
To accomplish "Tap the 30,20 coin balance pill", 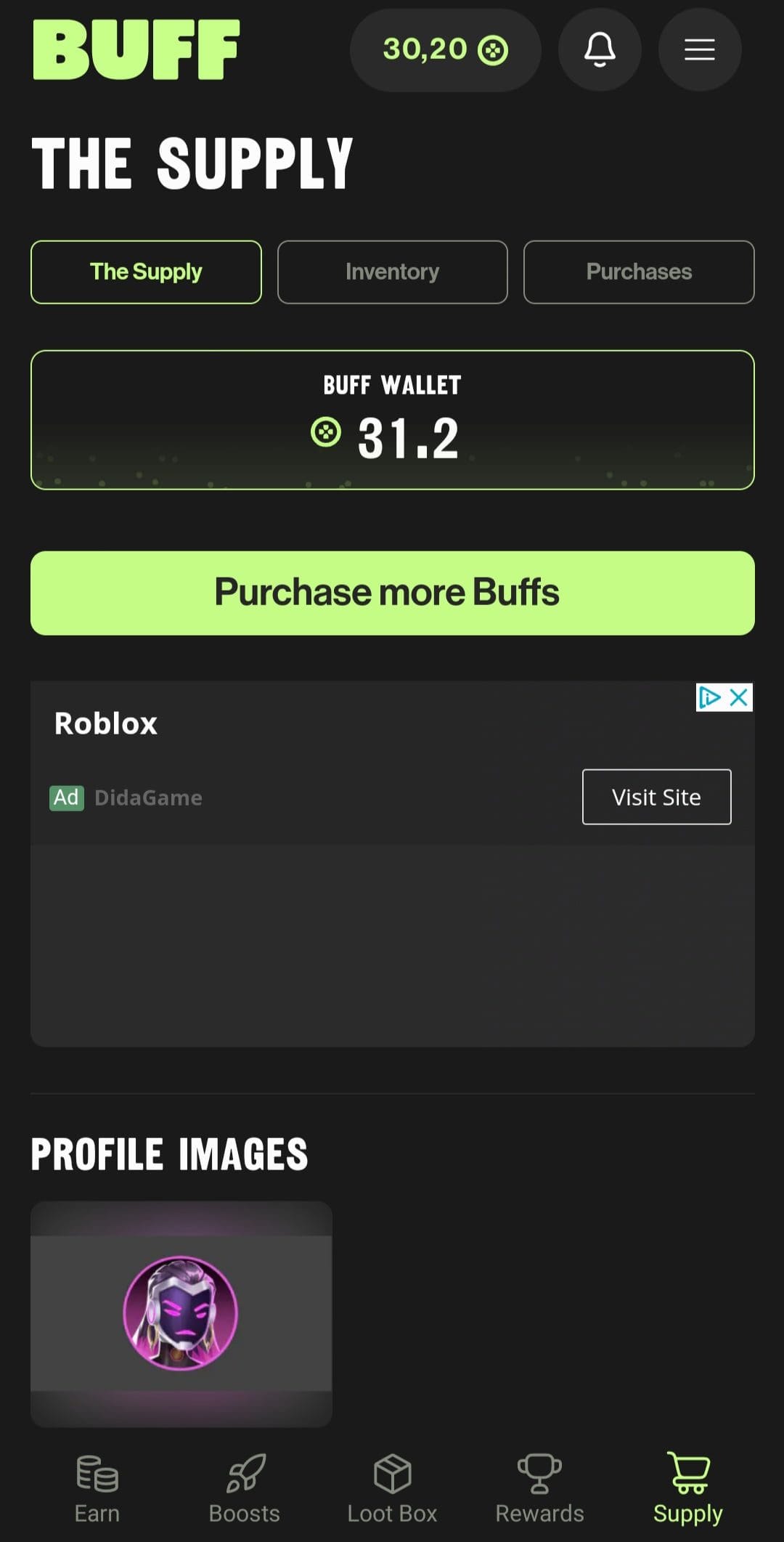I will [x=445, y=50].
